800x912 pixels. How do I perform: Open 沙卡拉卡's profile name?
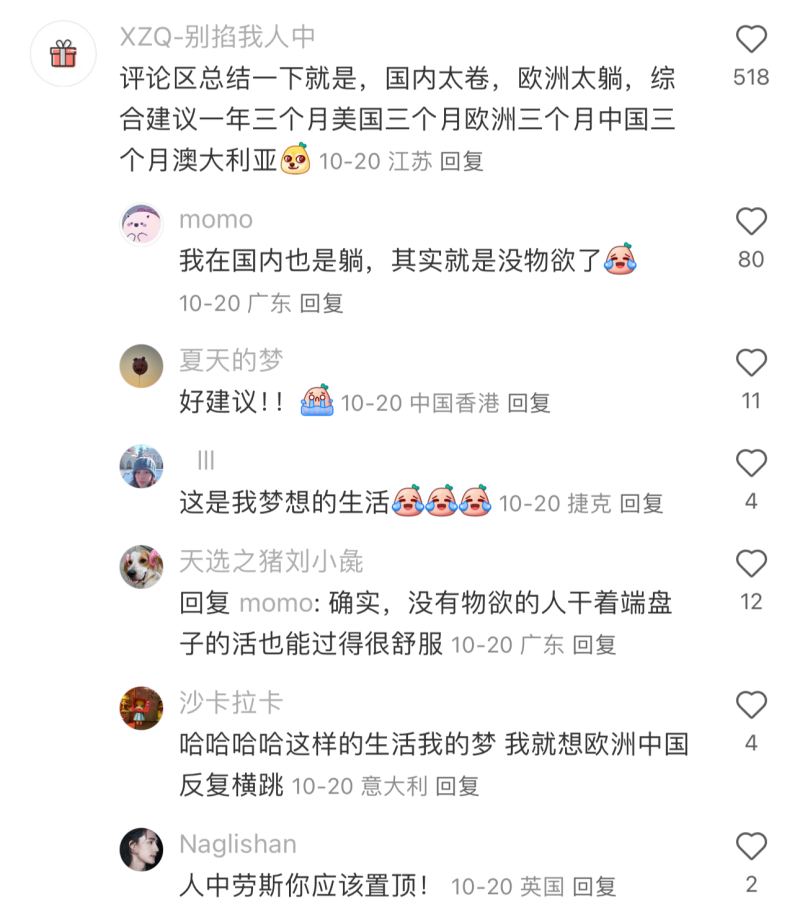pyautogui.click(x=231, y=701)
